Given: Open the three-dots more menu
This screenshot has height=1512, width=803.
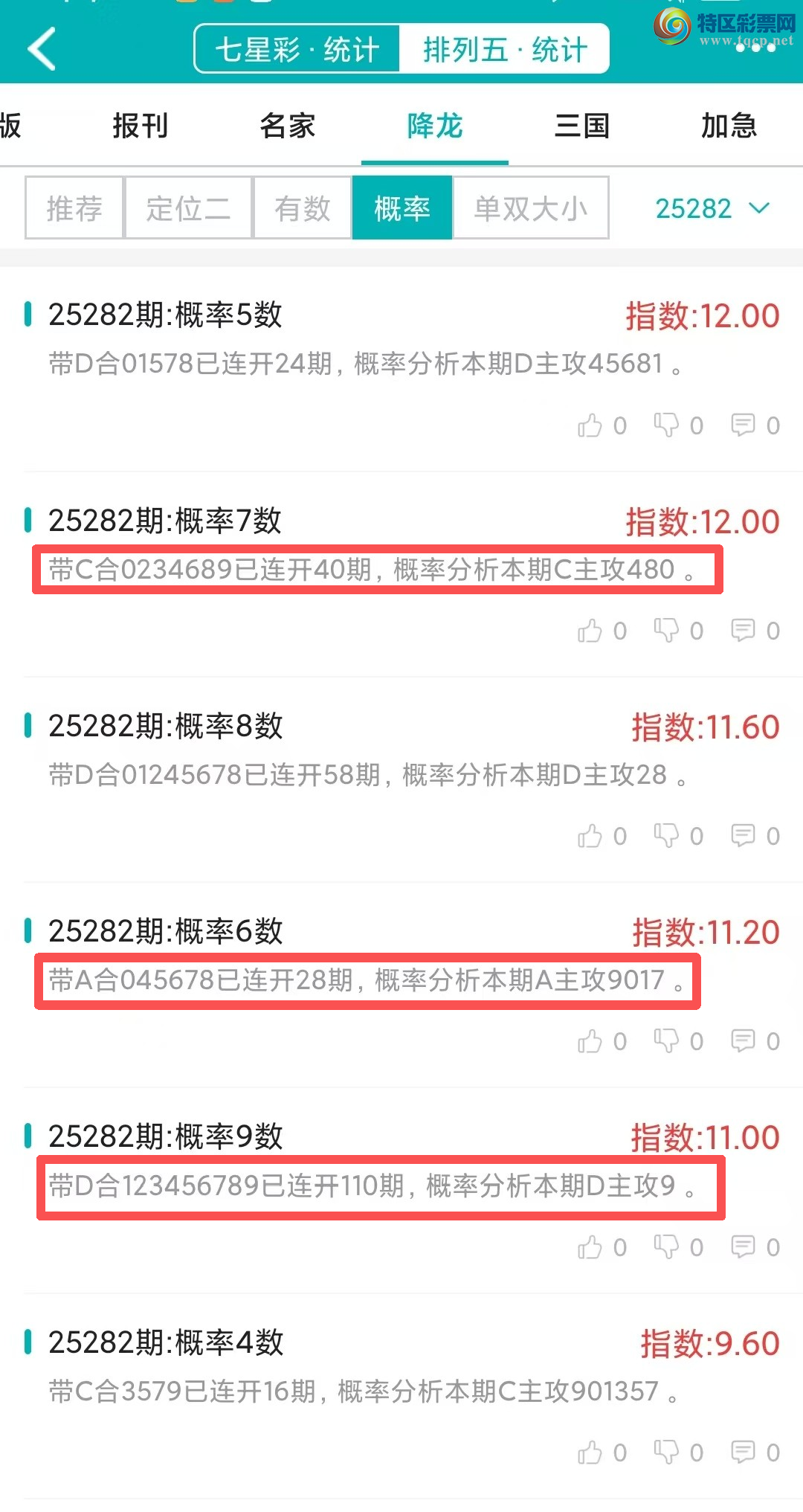Looking at the screenshot, I should click(x=753, y=49).
